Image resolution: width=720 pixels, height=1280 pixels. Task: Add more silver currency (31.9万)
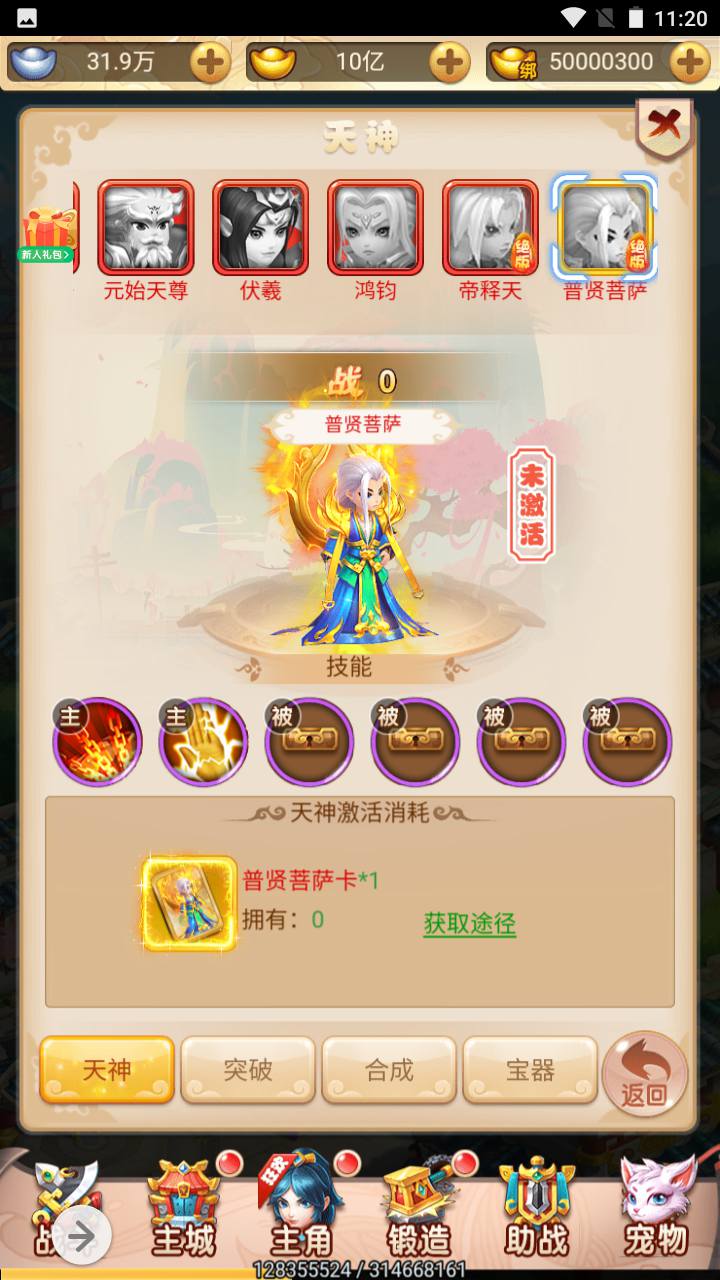click(210, 62)
